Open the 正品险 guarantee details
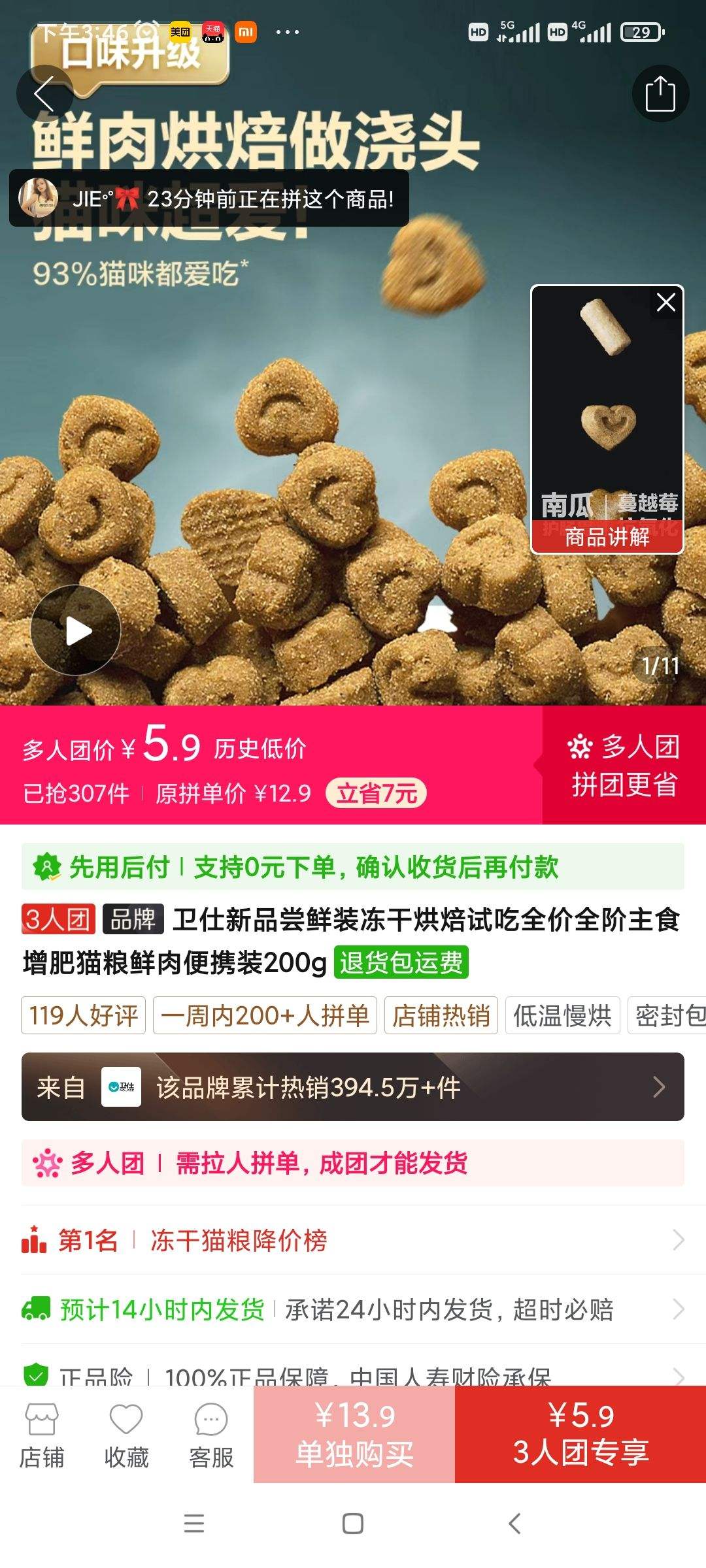The height and width of the screenshot is (1568, 706). point(353,1375)
